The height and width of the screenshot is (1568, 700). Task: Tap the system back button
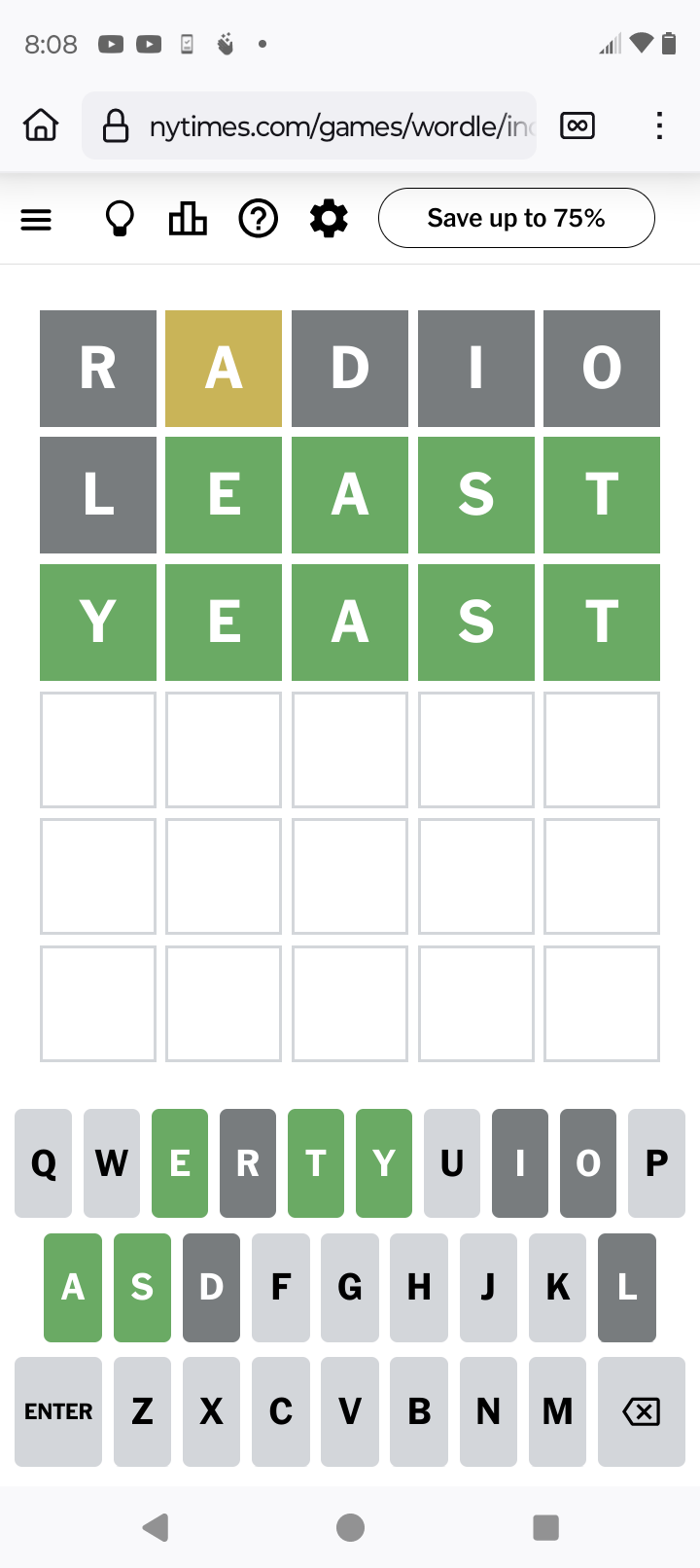click(x=156, y=1527)
